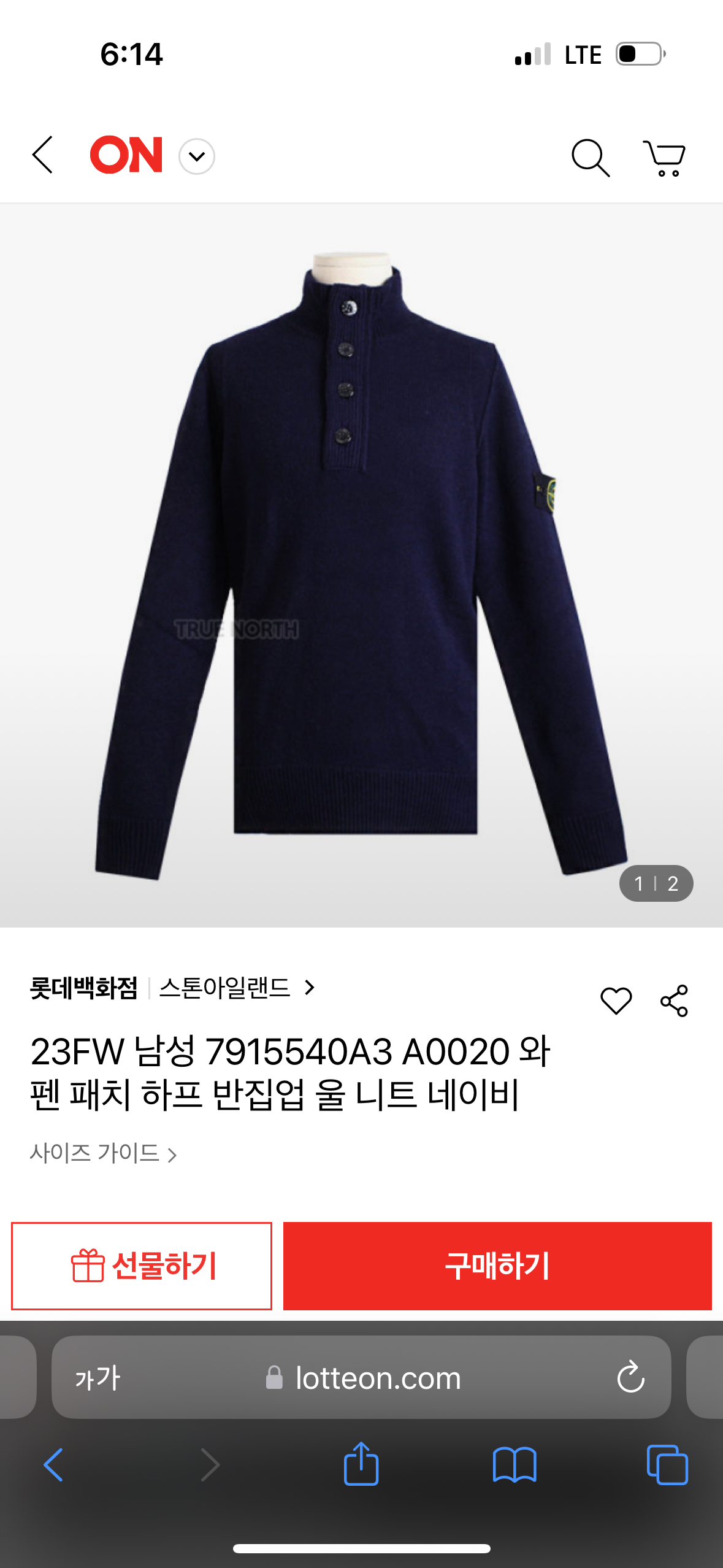Screen dimensions: 723x1568
Task: Open the 사이즈 가이드 link
Action: coord(103,1154)
